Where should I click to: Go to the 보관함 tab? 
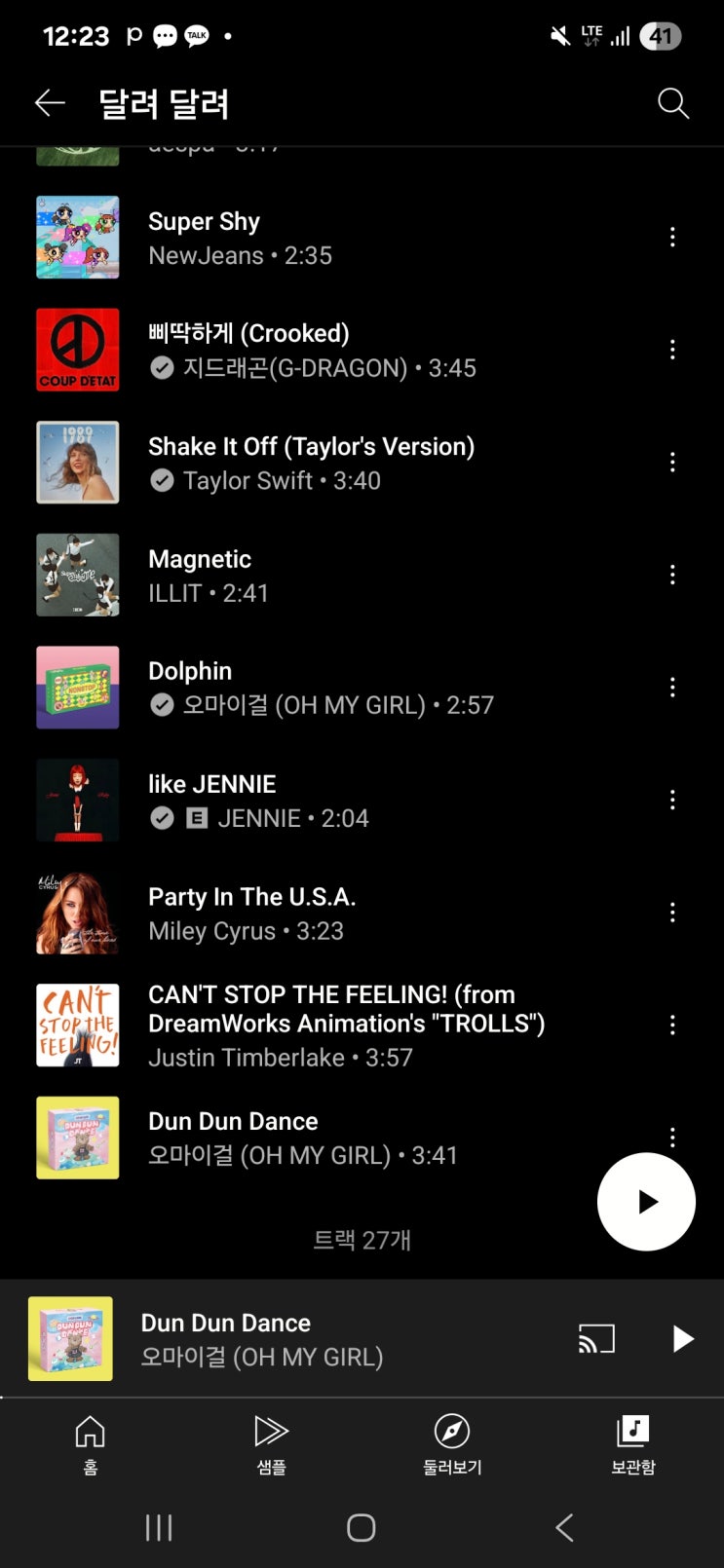(x=633, y=1443)
